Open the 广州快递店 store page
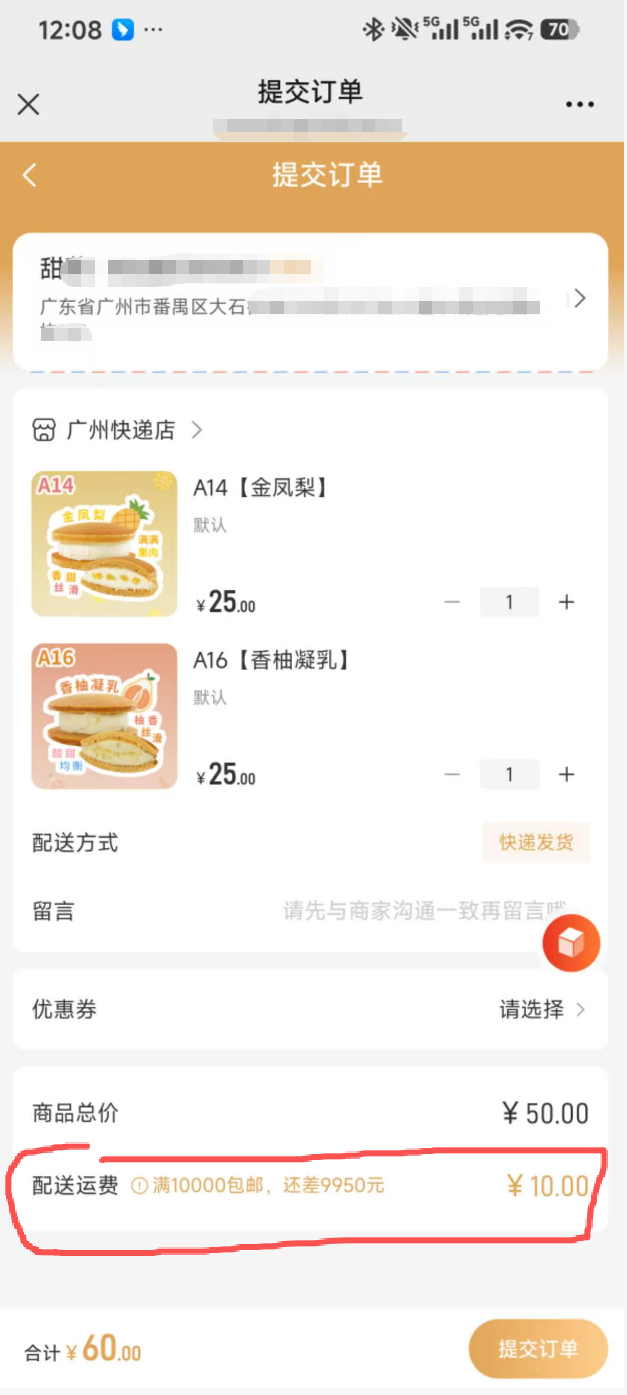Image resolution: width=627 pixels, height=1395 pixels. pos(118,430)
